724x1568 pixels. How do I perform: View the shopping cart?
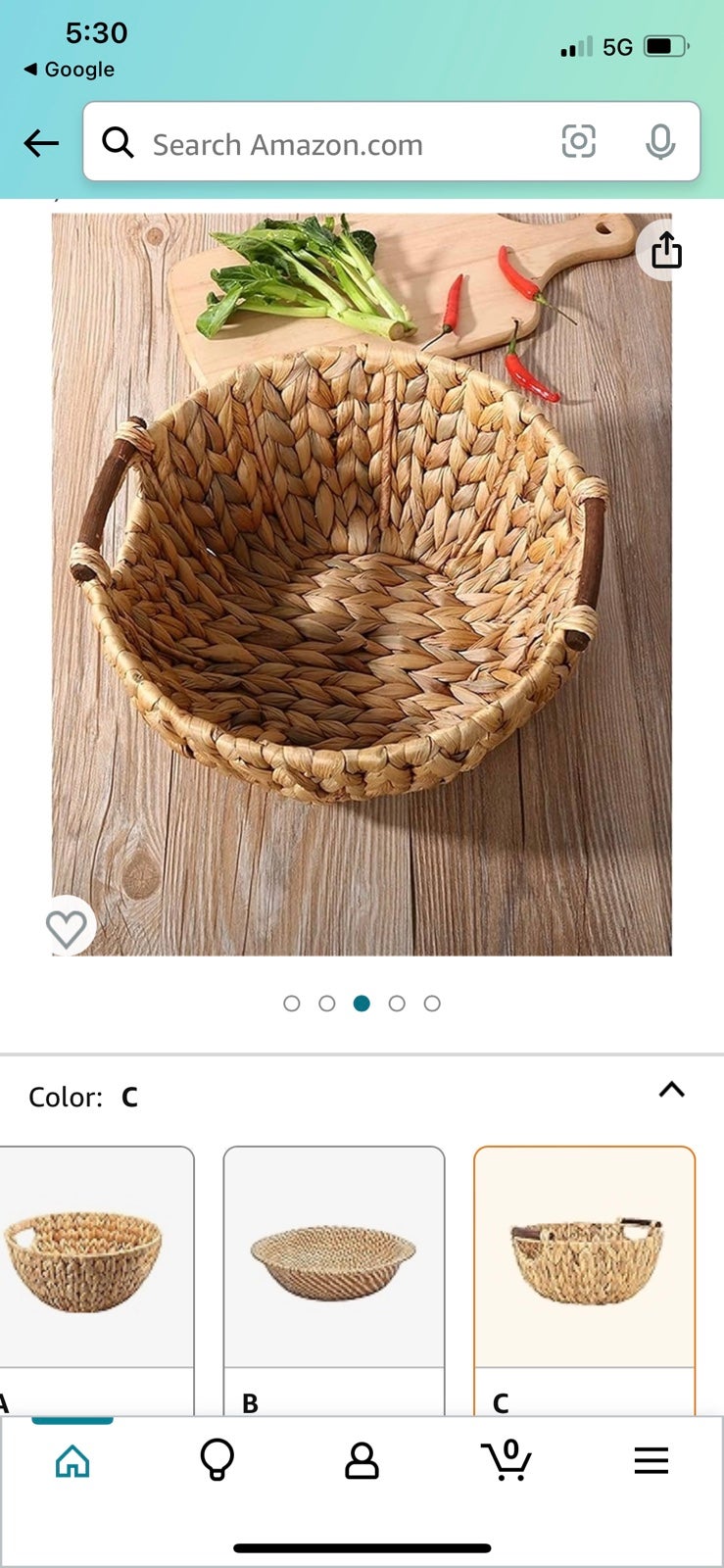coord(507,1459)
